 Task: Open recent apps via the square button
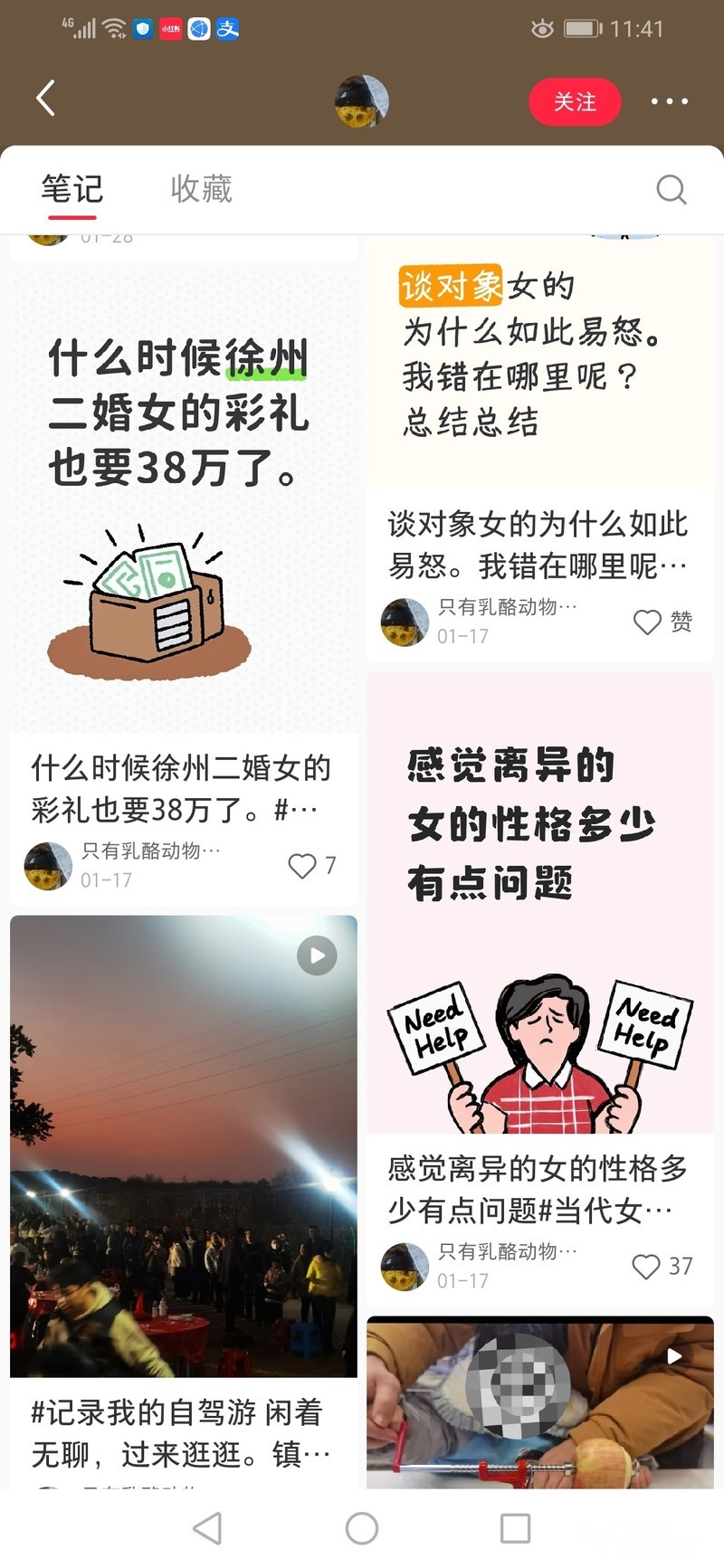click(515, 1528)
